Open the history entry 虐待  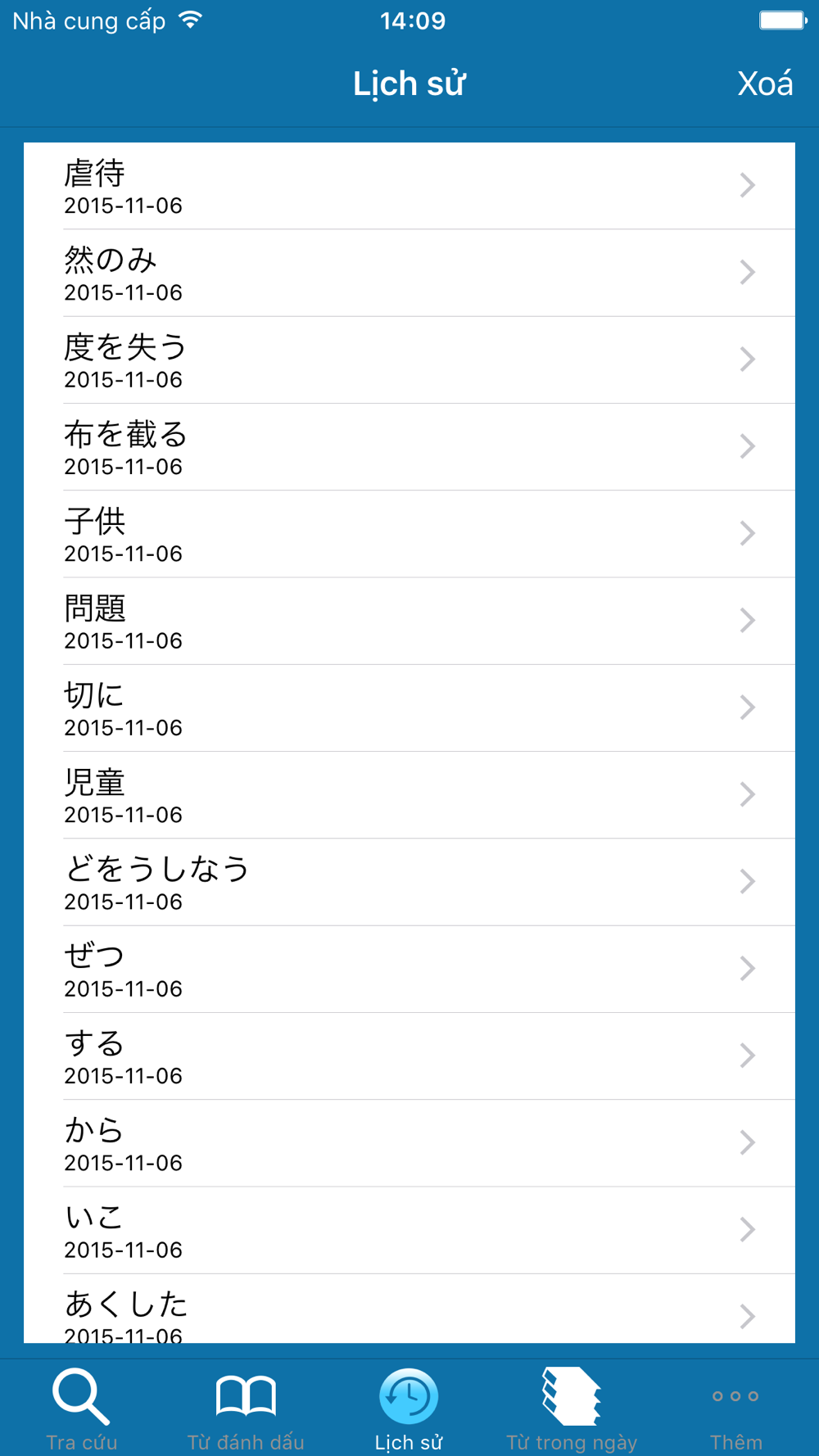point(409,187)
